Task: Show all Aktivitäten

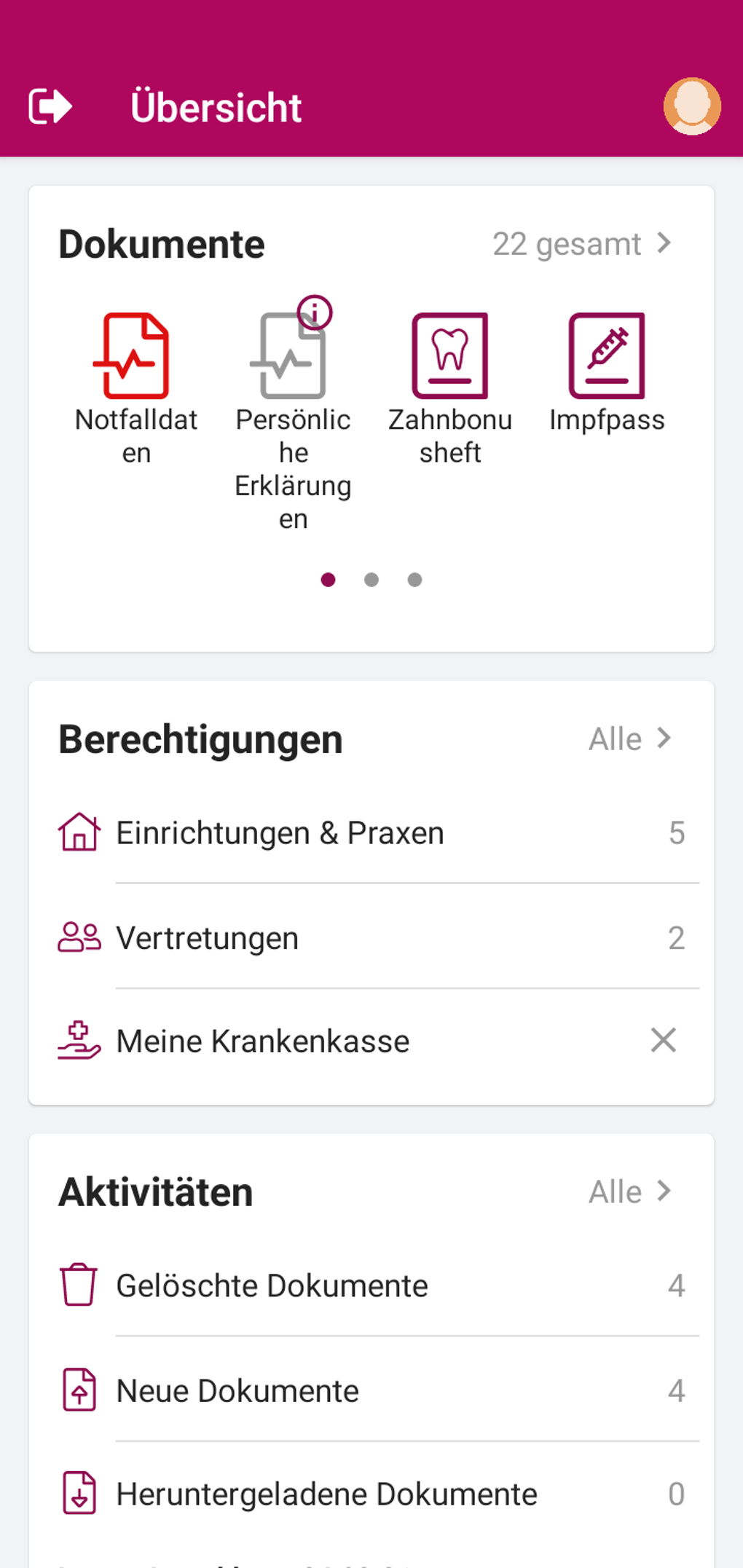Action: pos(629,1192)
